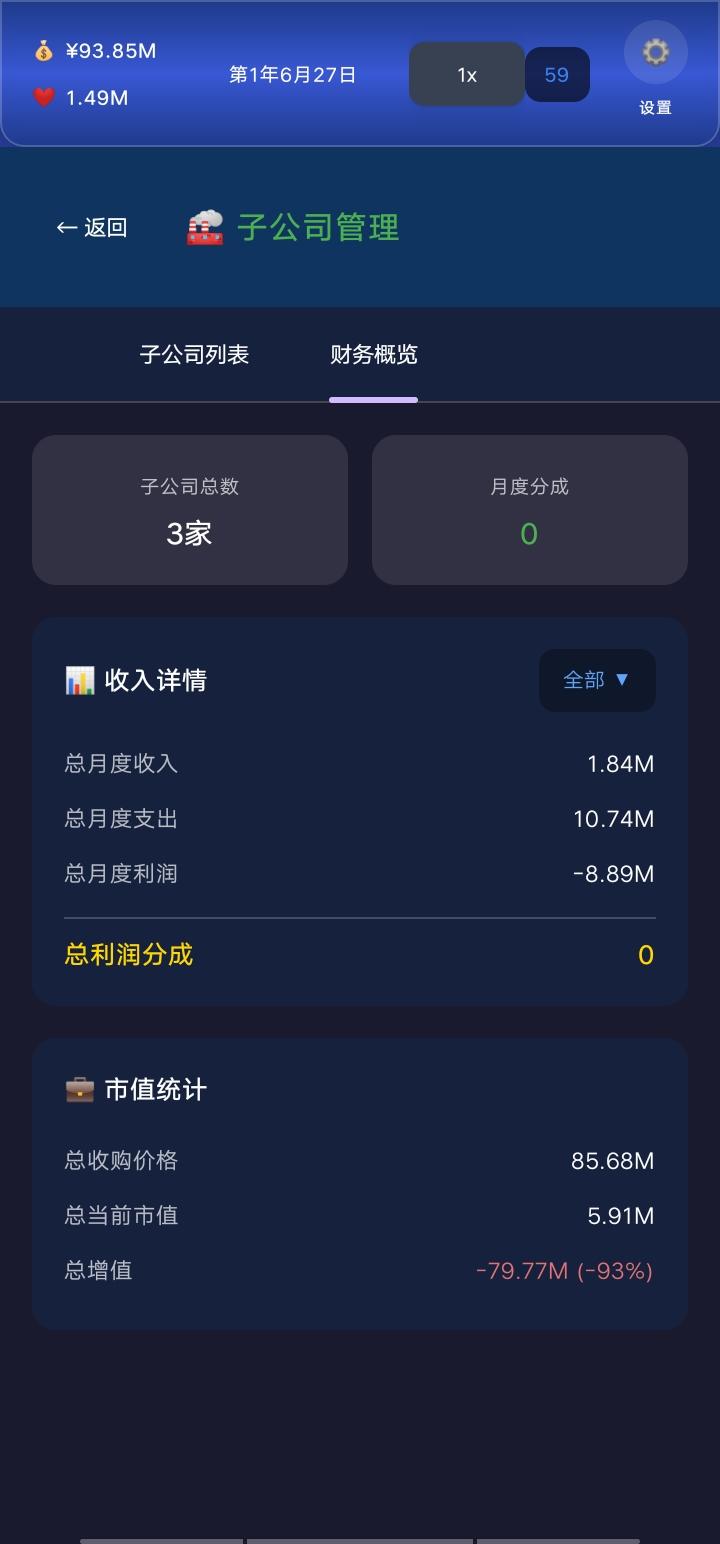Screen dimensions: 720x1544
Task: Click the 月度分成 stat card showing 0
Action: [530, 509]
